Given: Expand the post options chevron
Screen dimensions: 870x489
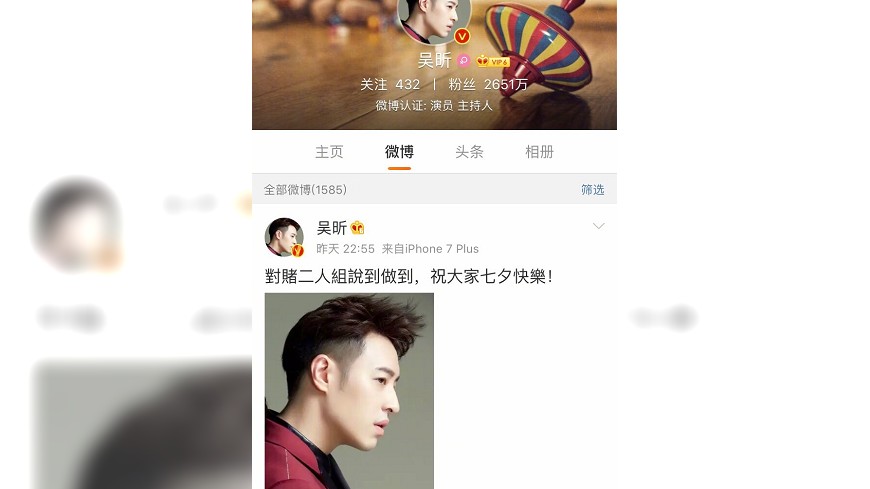Looking at the screenshot, I should click(x=598, y=227).
